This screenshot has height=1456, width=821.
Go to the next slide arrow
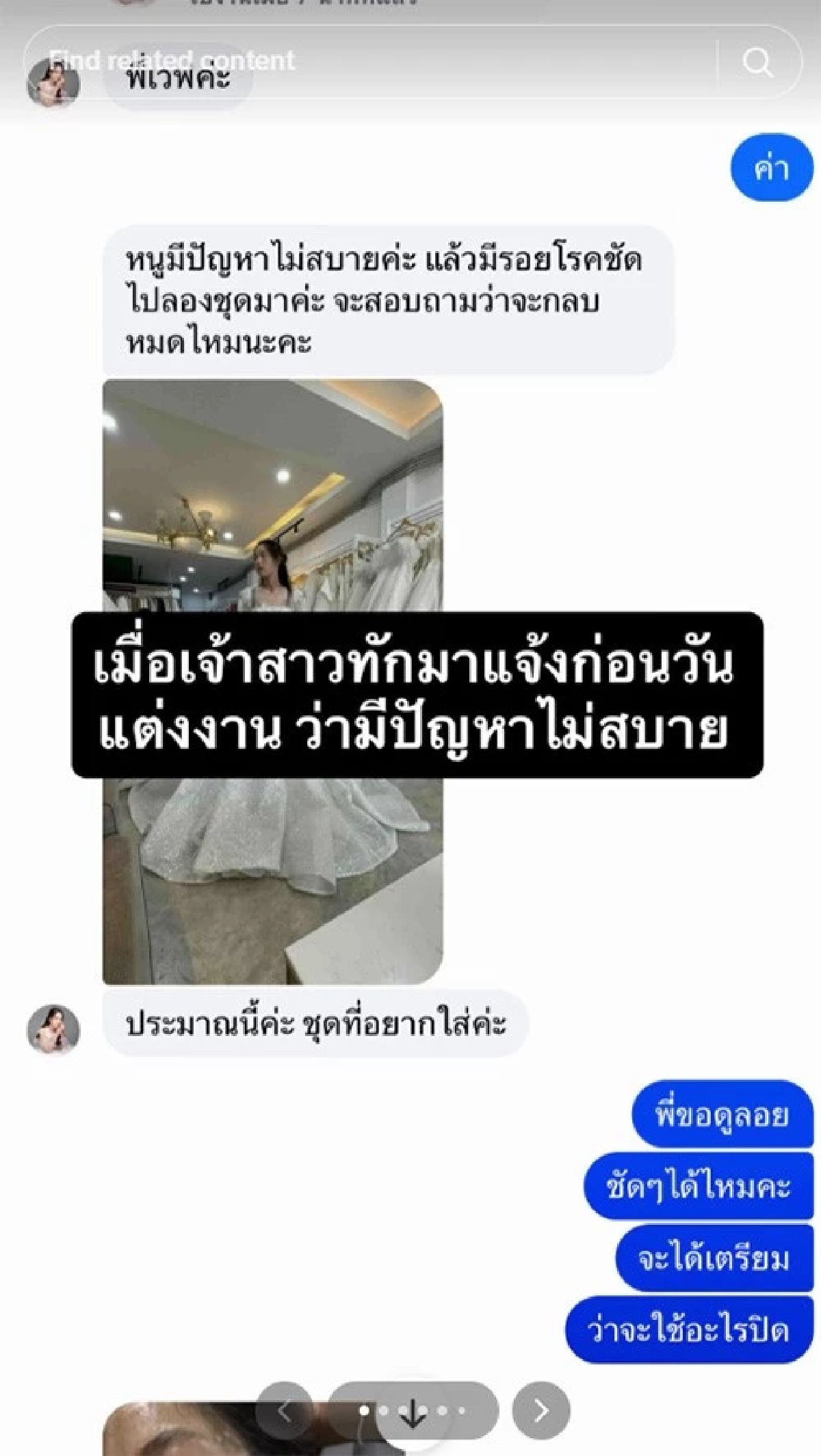[x=540, y=1410]
